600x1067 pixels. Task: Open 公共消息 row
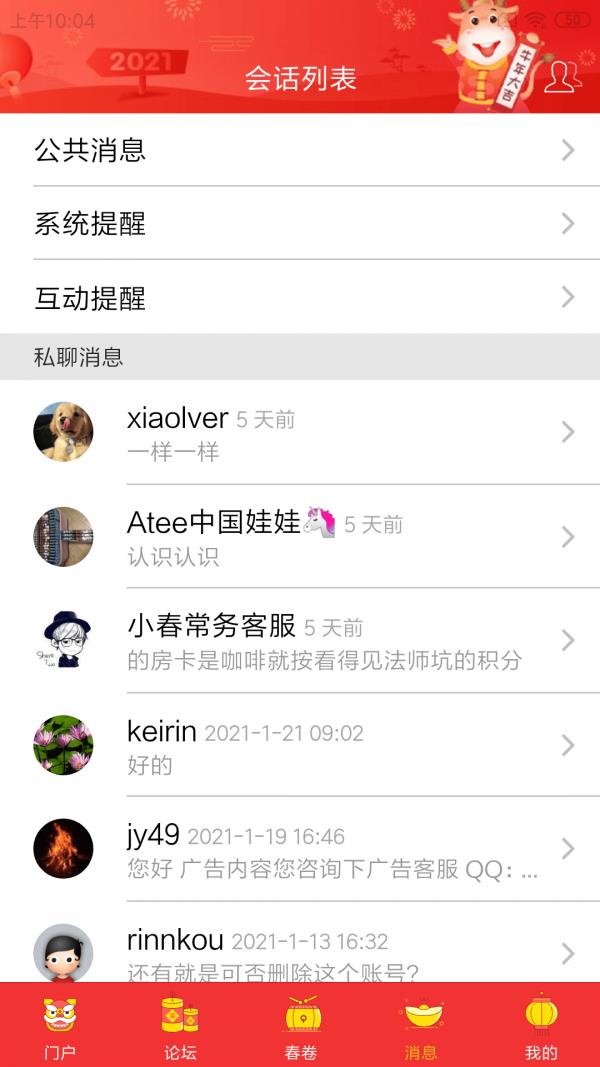coord(300,150)
